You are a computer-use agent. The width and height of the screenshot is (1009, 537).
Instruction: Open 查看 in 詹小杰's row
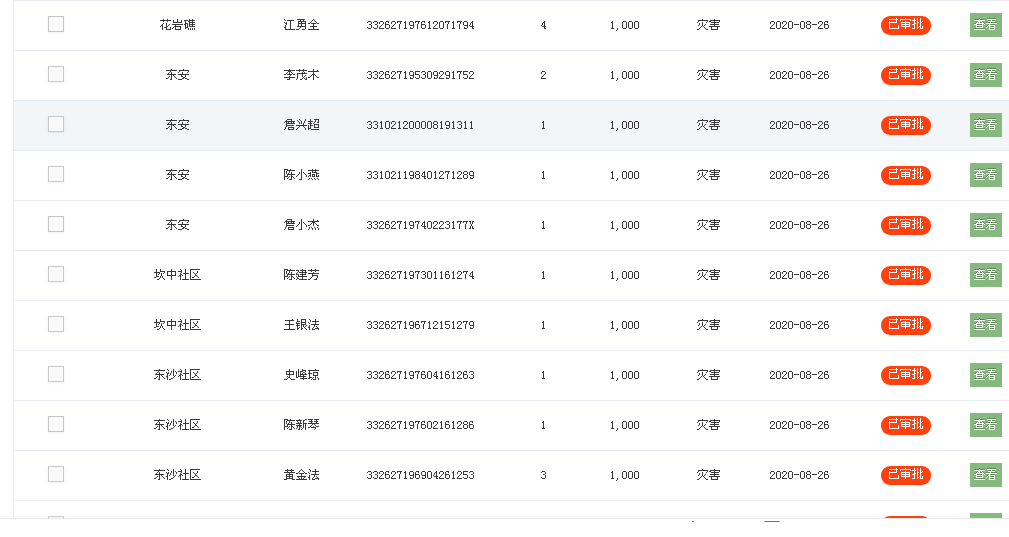point(985,225)
